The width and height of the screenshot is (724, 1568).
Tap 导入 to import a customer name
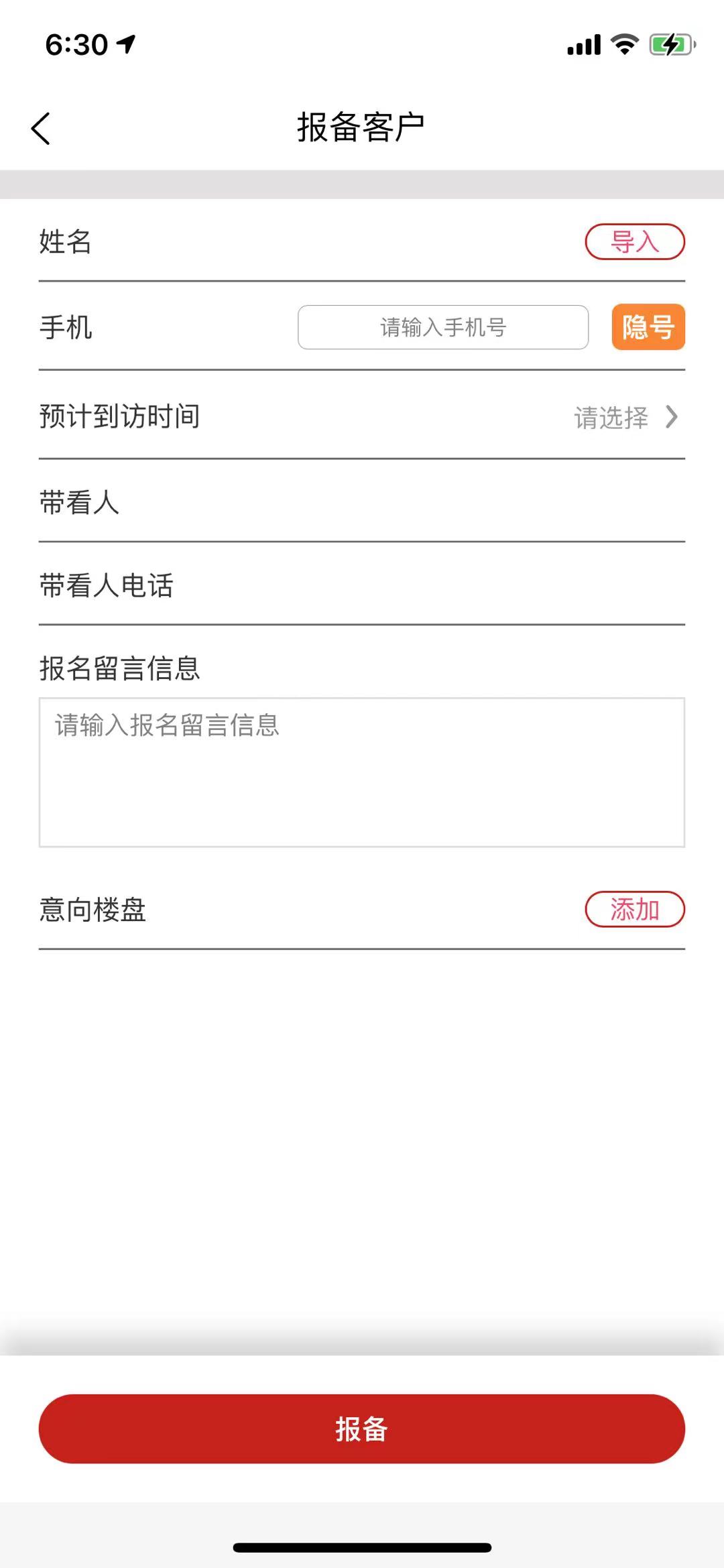point(634,241)
